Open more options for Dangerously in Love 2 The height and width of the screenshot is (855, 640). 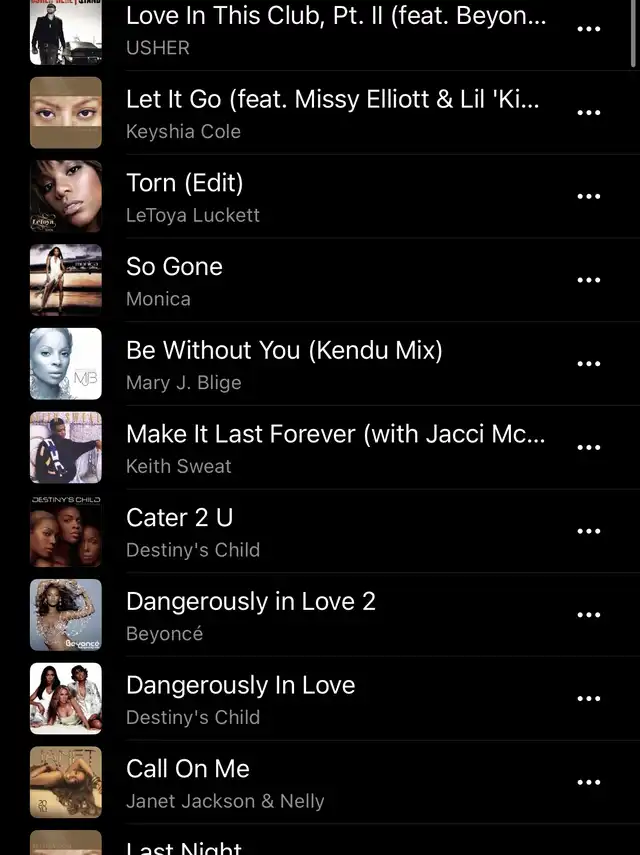click(589, 616)
